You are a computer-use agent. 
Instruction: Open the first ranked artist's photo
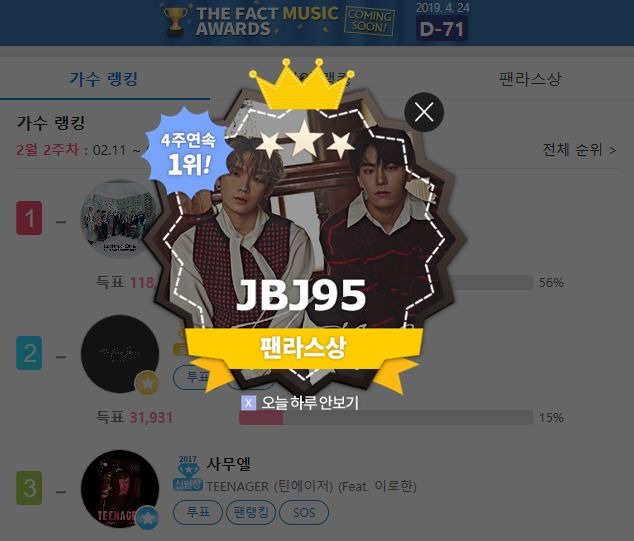click(118, 218)
